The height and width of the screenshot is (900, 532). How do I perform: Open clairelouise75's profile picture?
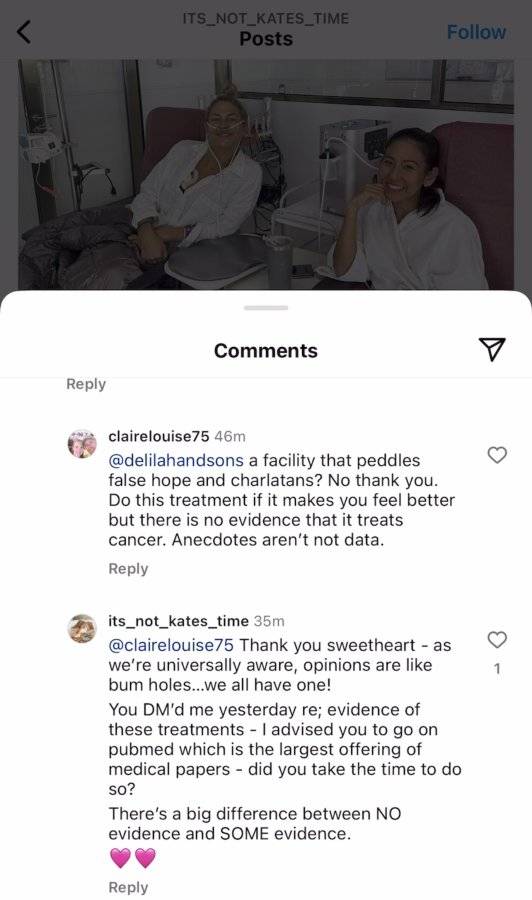pyautogui.click(x=83, y=444)
